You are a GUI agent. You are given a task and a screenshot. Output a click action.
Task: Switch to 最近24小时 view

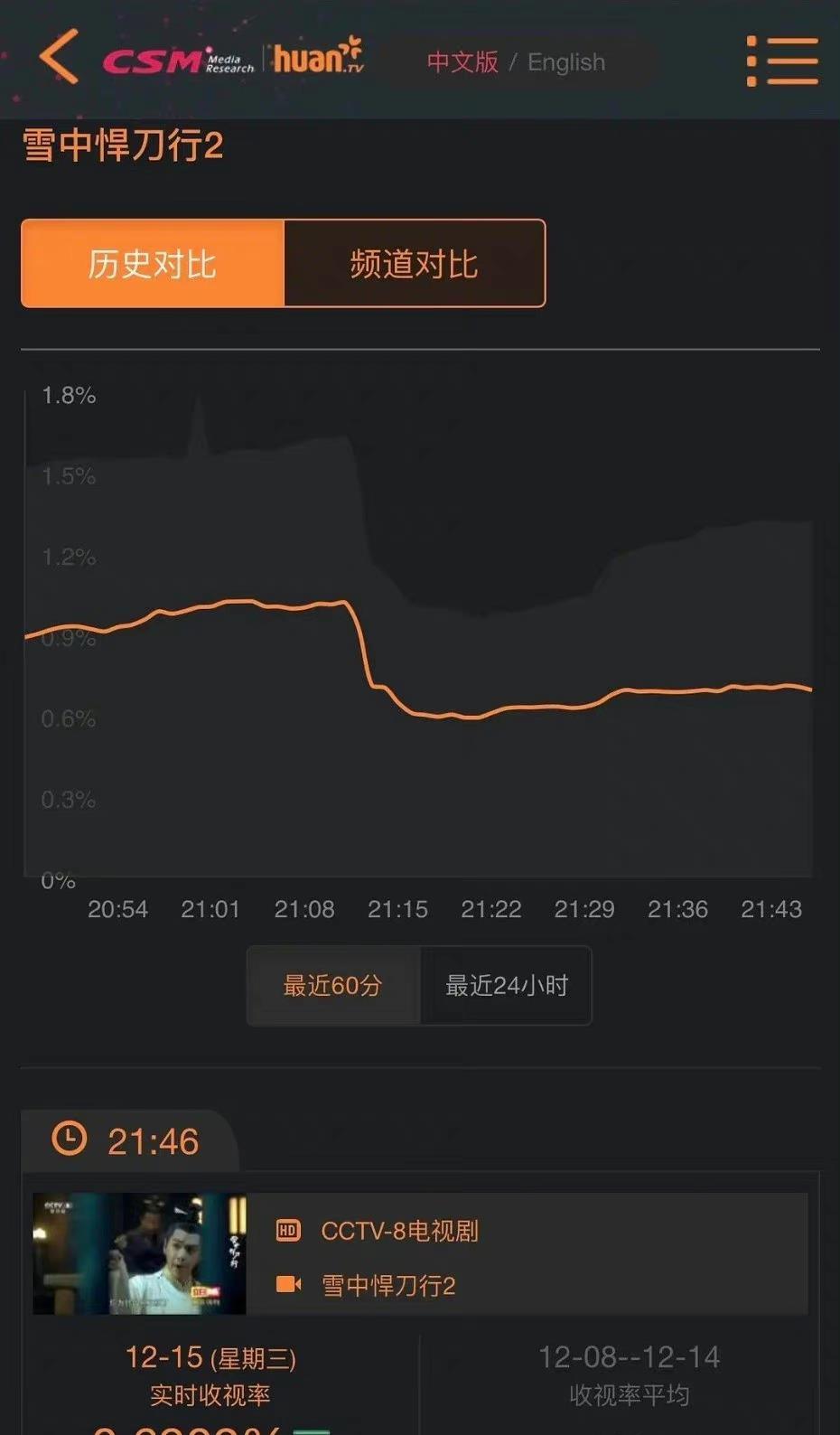(504, 986)
